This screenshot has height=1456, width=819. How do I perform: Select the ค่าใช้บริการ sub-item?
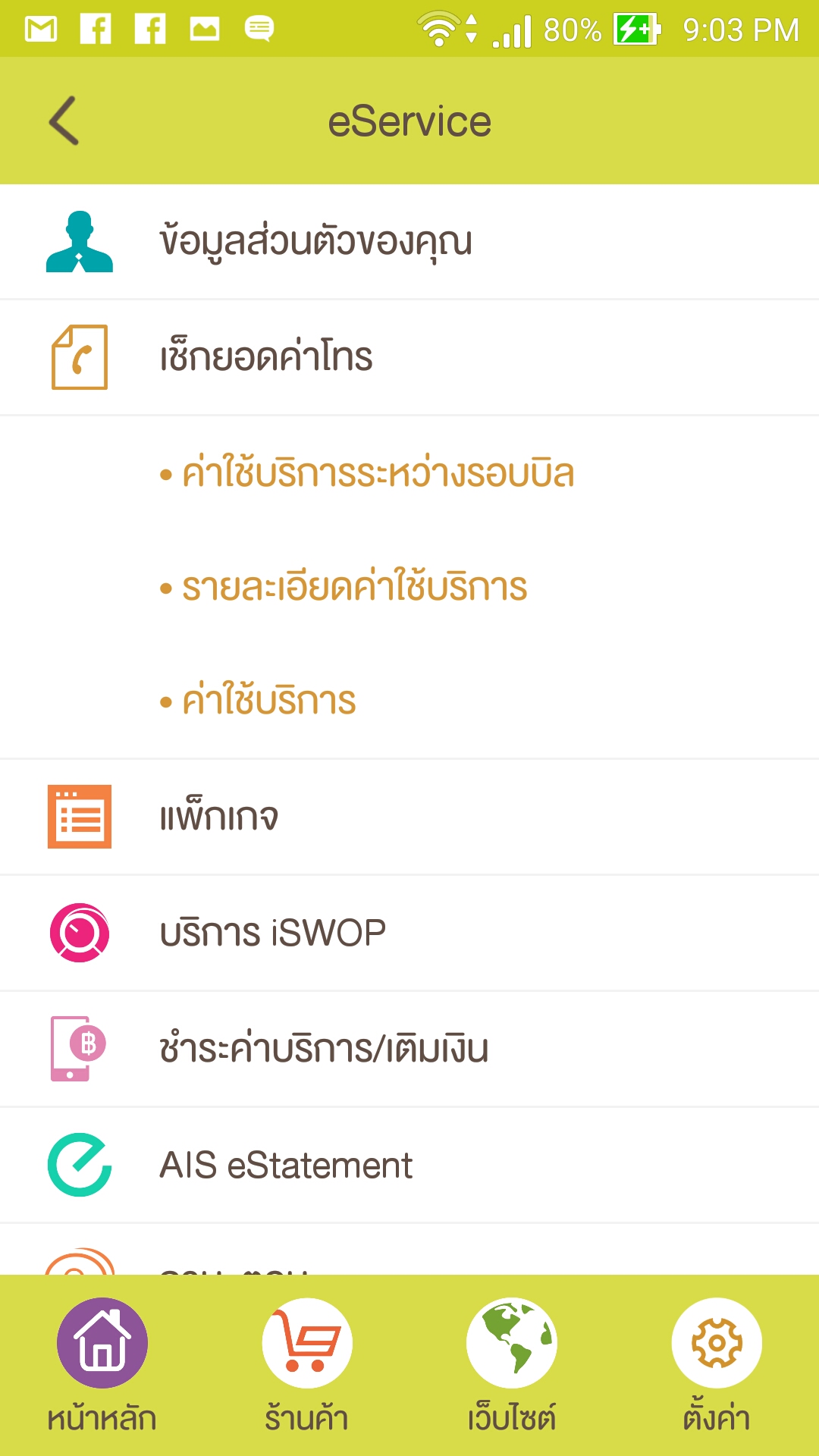click(258, 701)
